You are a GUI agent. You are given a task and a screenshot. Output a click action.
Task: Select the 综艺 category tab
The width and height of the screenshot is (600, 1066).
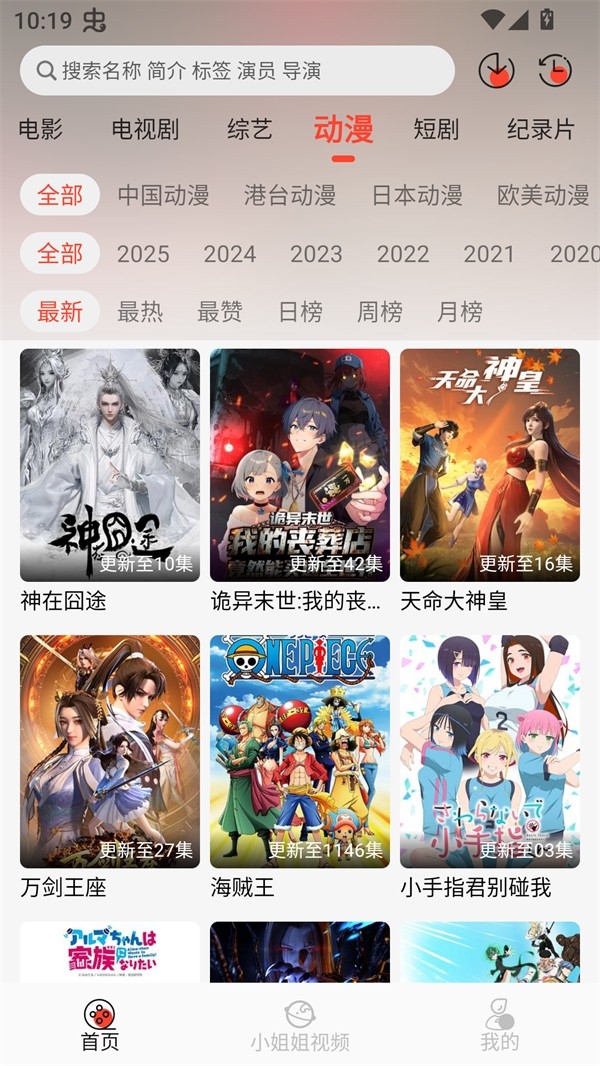coord(249,129)
